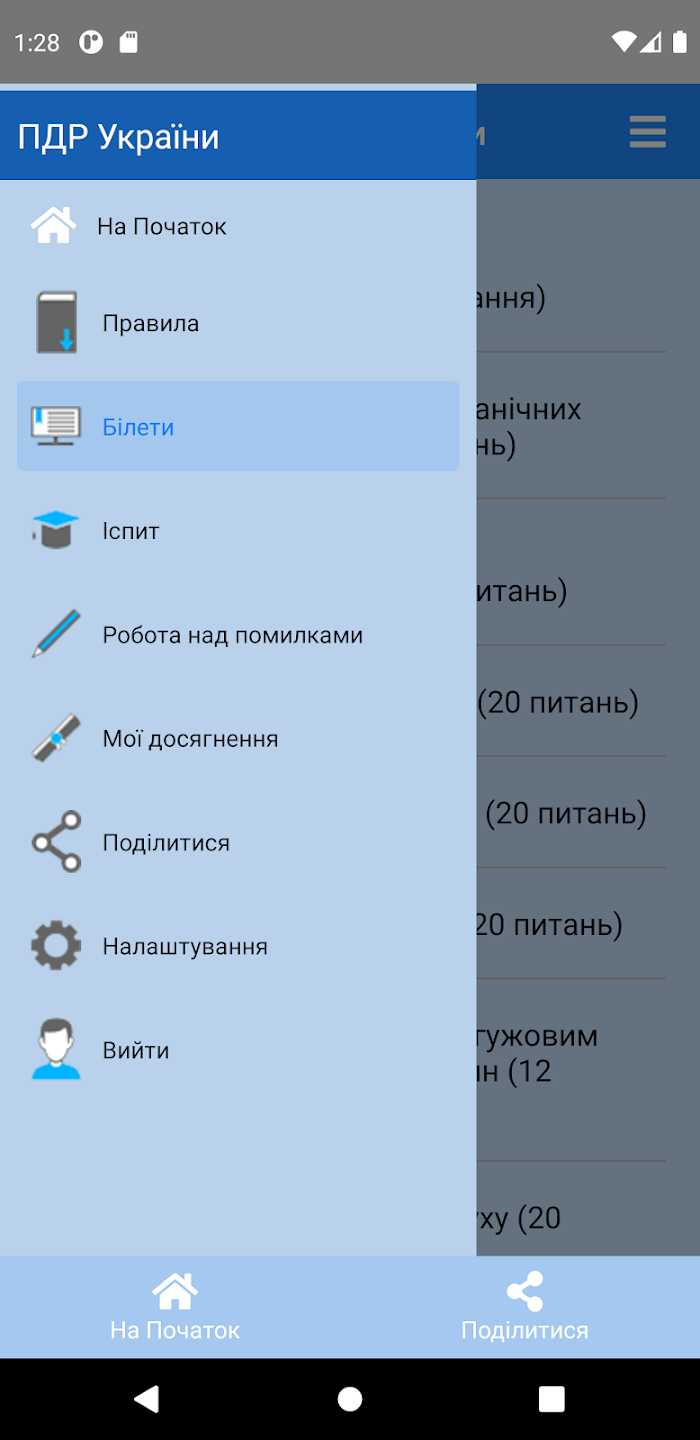The image size is (700, 1440).
Task: Tap Вийти to log out
Action: 135,1050
